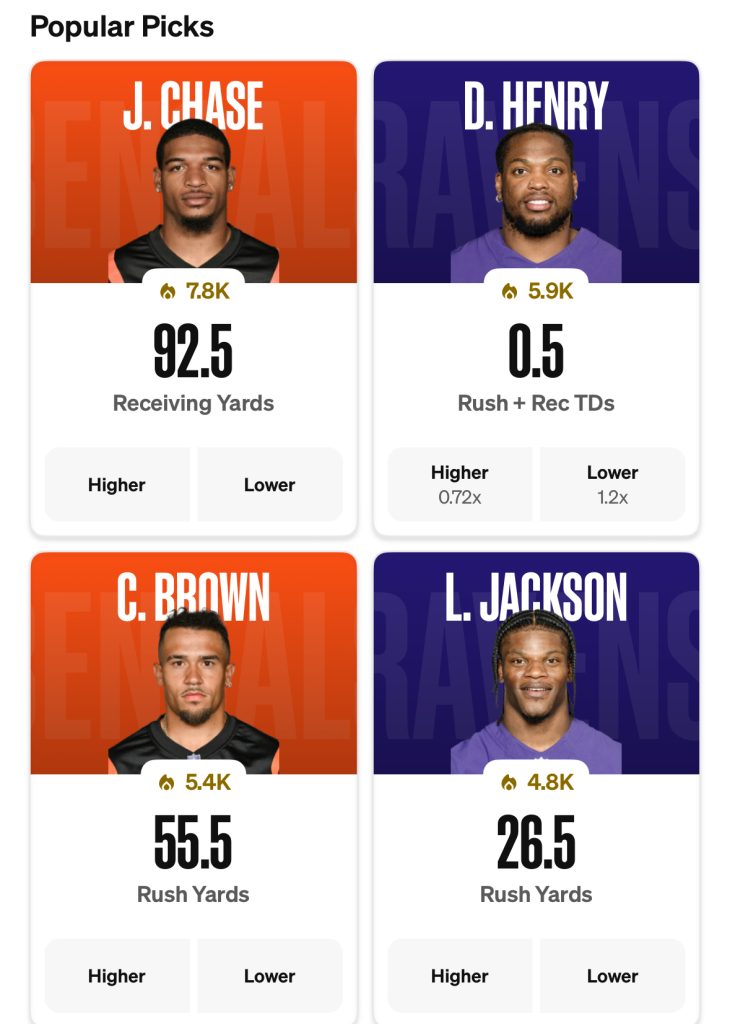The width and height of the screenshot is (730, 1024).
Task: Pick Higher on L. Jackson rush yards
Action: tap(460, 975)
